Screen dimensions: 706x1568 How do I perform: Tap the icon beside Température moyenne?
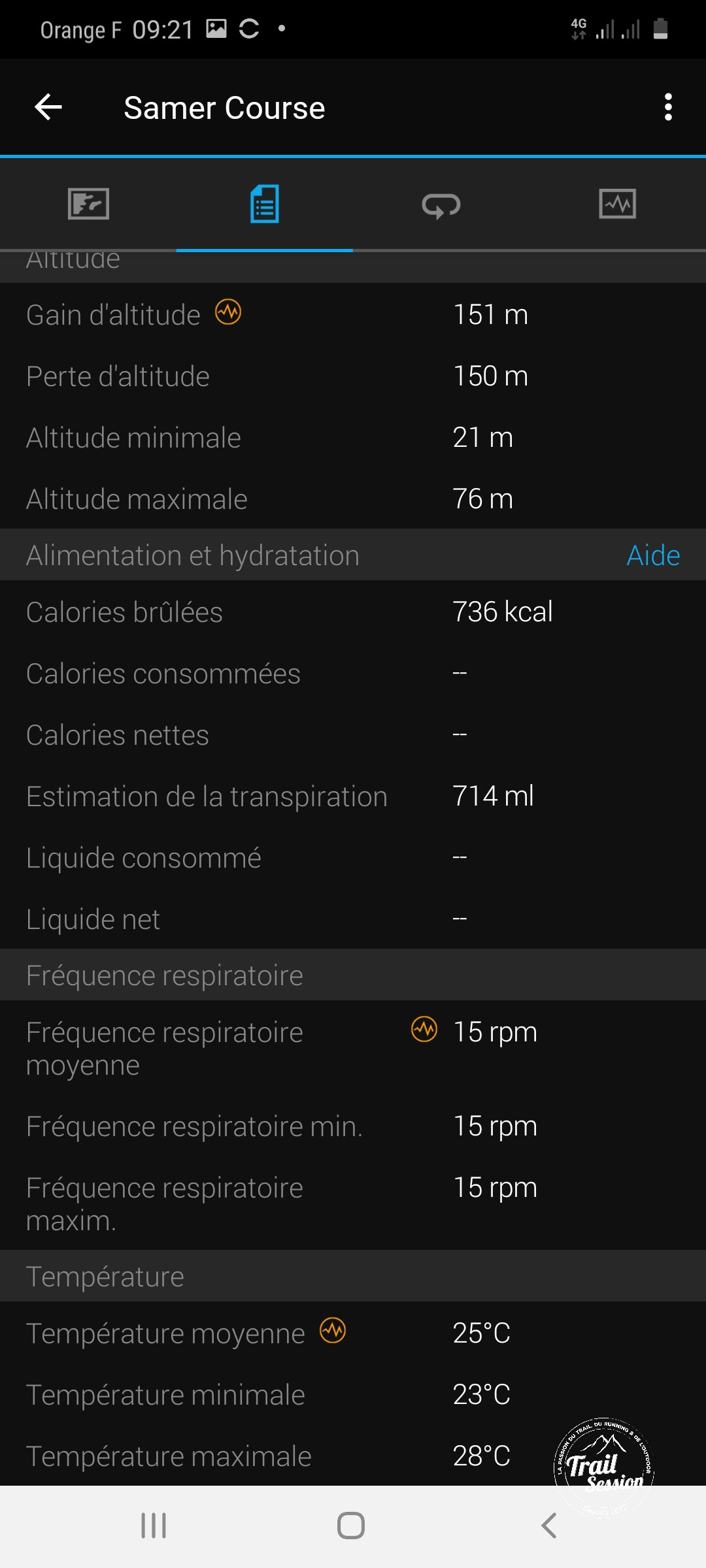[x=333, y=1330]
